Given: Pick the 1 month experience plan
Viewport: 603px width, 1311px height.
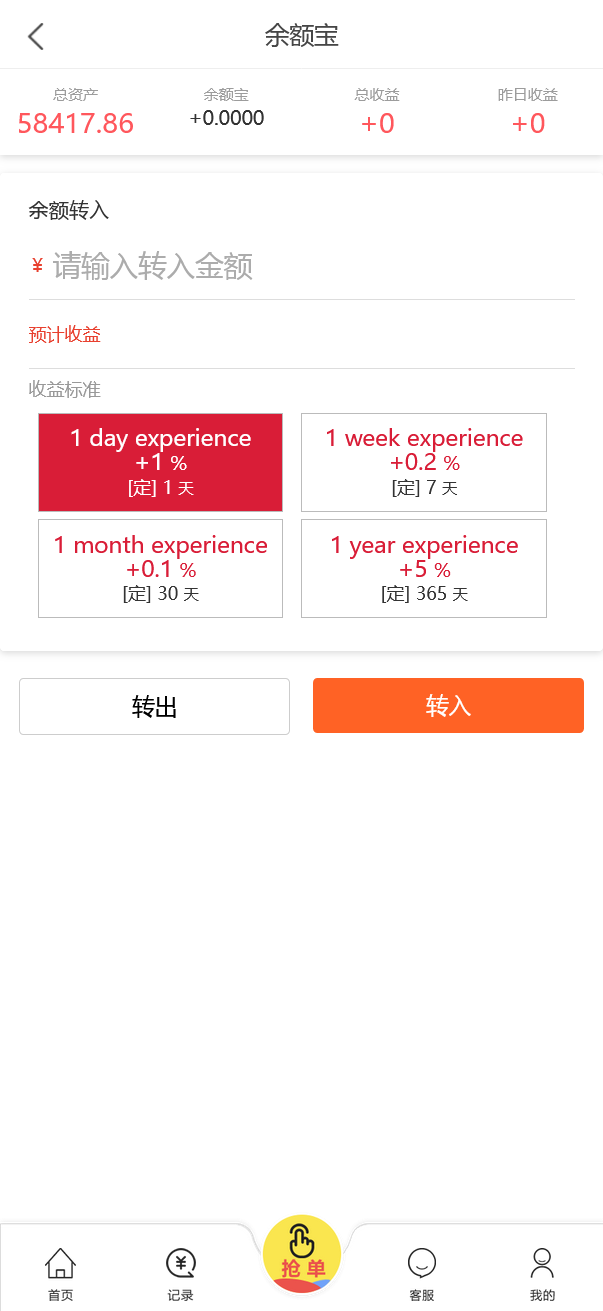Looking at the screenshot, I should (x=160, y=568).
